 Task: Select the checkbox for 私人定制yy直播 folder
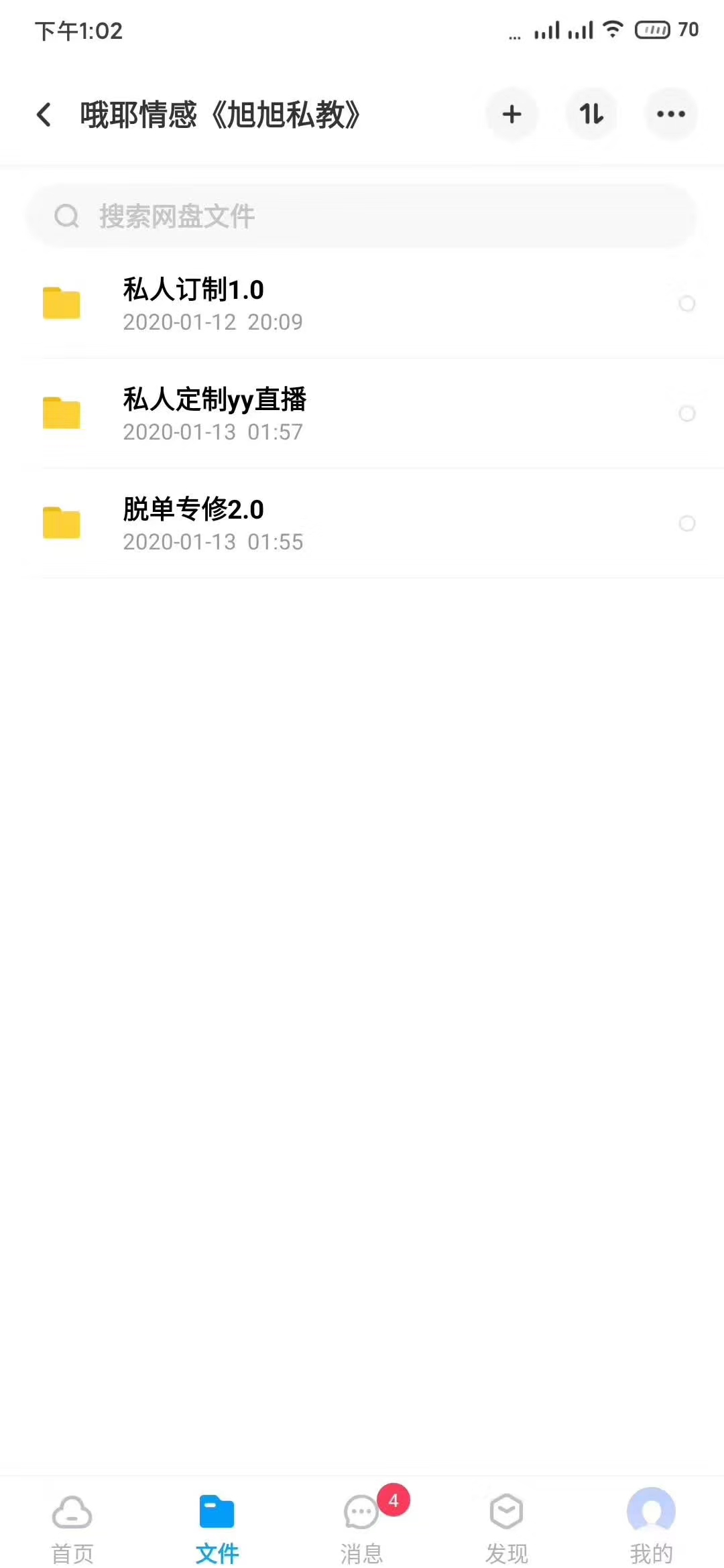pos(688,414)
